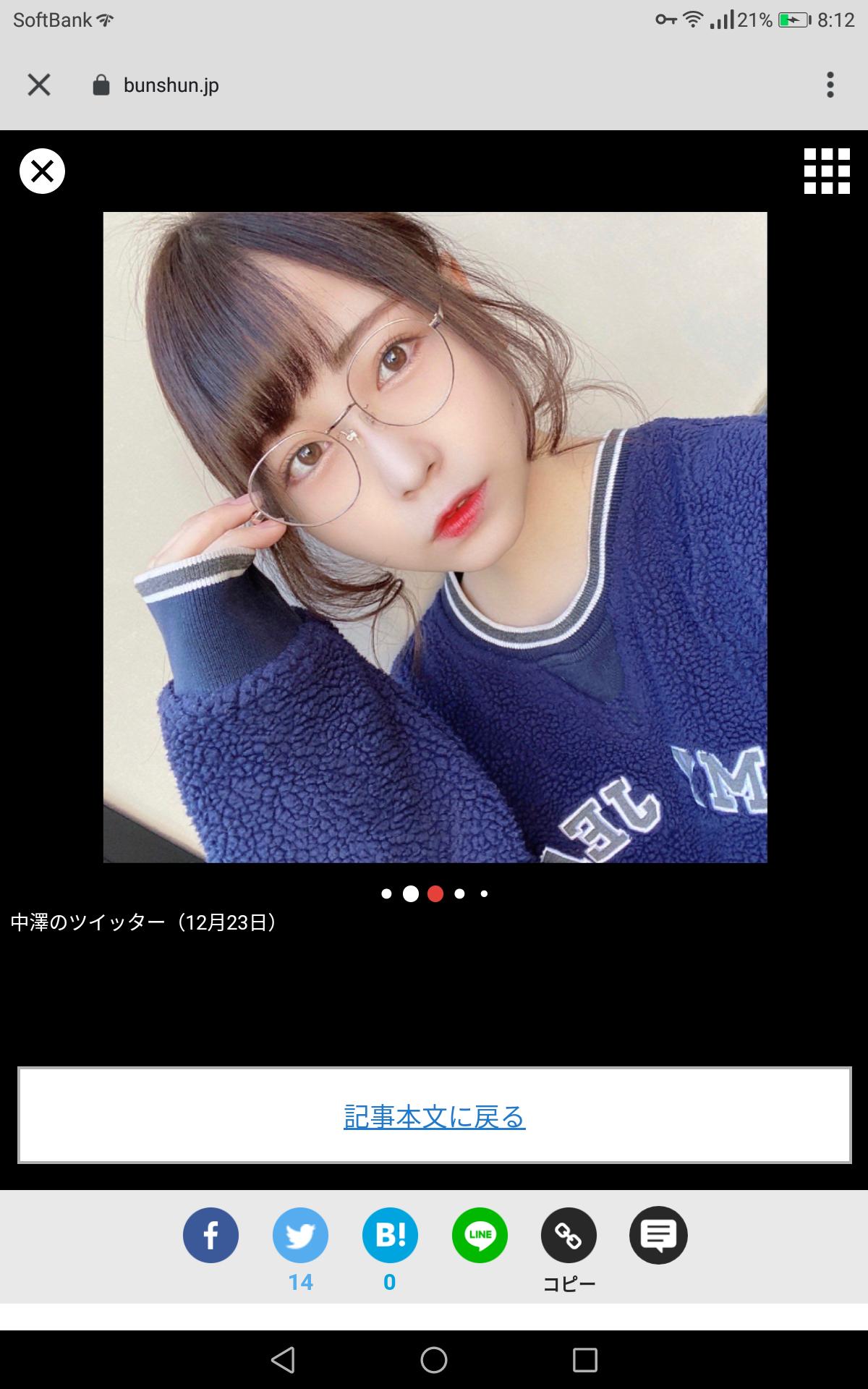Copy the link with コピー button
This screenshot has width=868, height=1389.
point(569,1235)
